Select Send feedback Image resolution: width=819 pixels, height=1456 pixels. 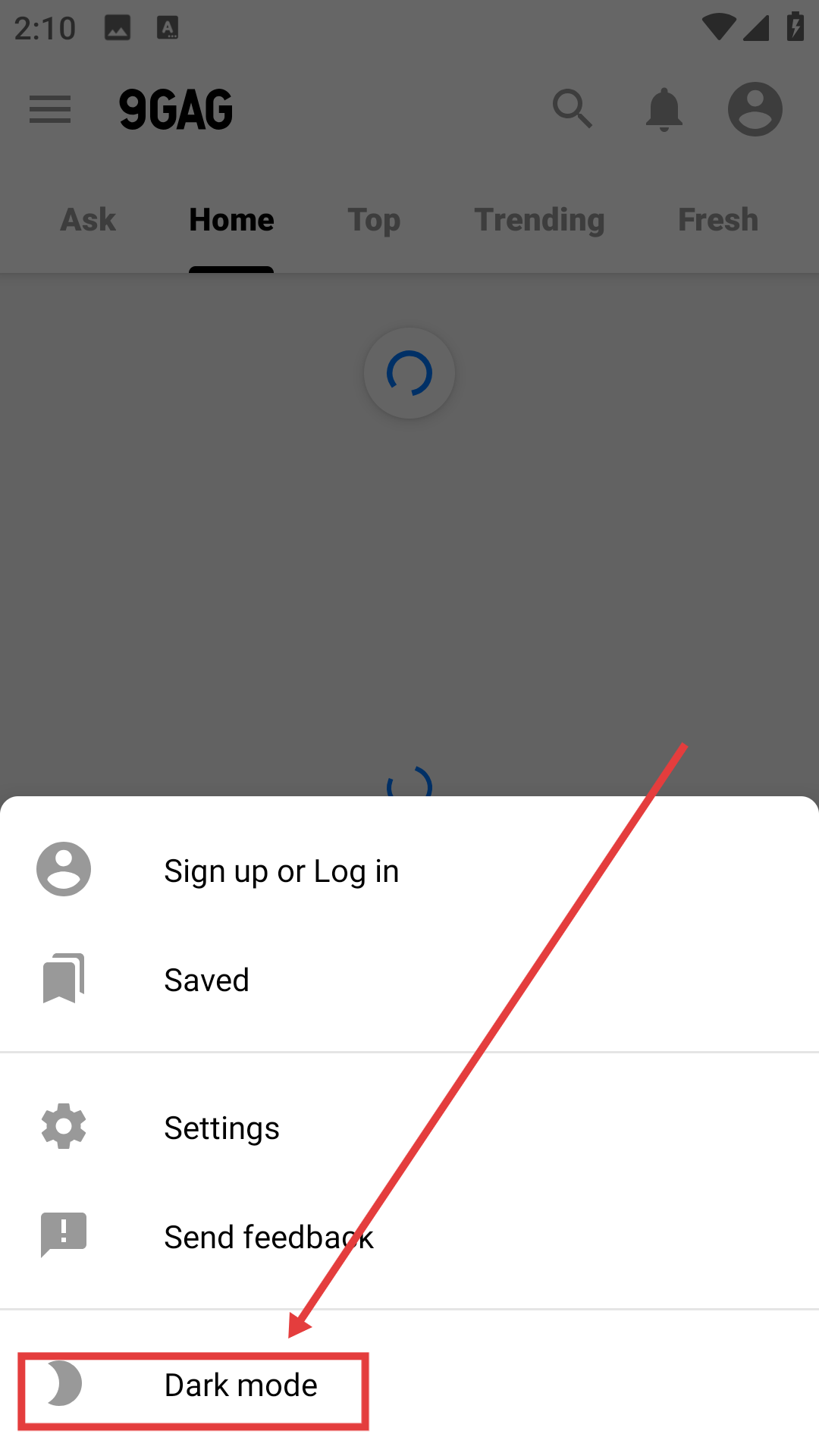[409, 1237]
